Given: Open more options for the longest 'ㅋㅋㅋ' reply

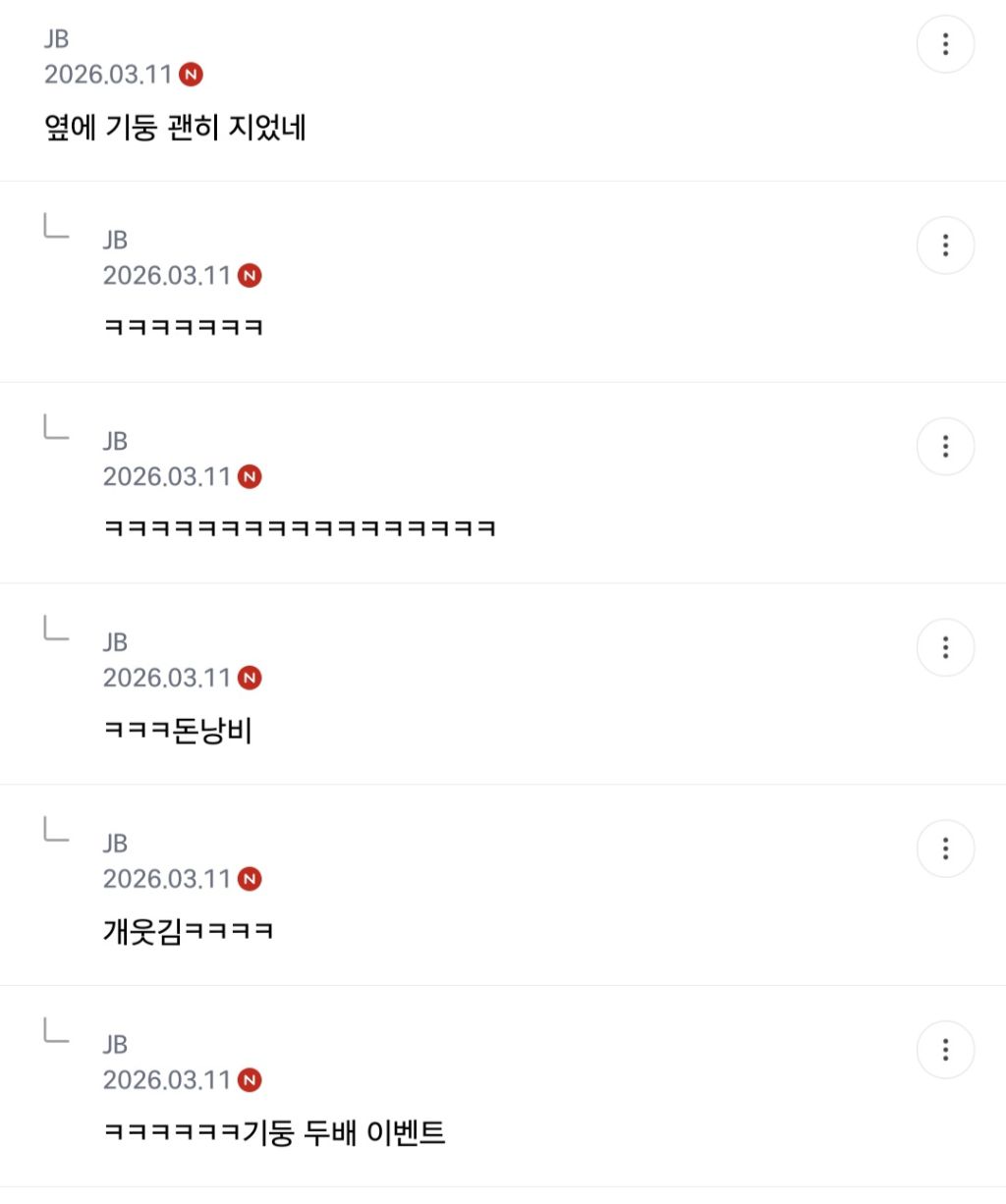Looking at the screenshot, I should pos(945,447).
